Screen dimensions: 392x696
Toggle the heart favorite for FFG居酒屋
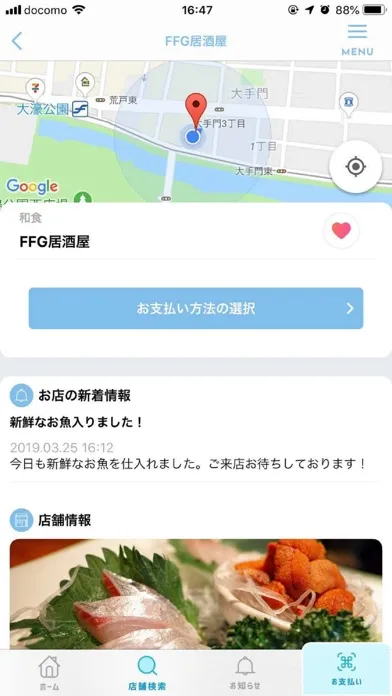341,231
